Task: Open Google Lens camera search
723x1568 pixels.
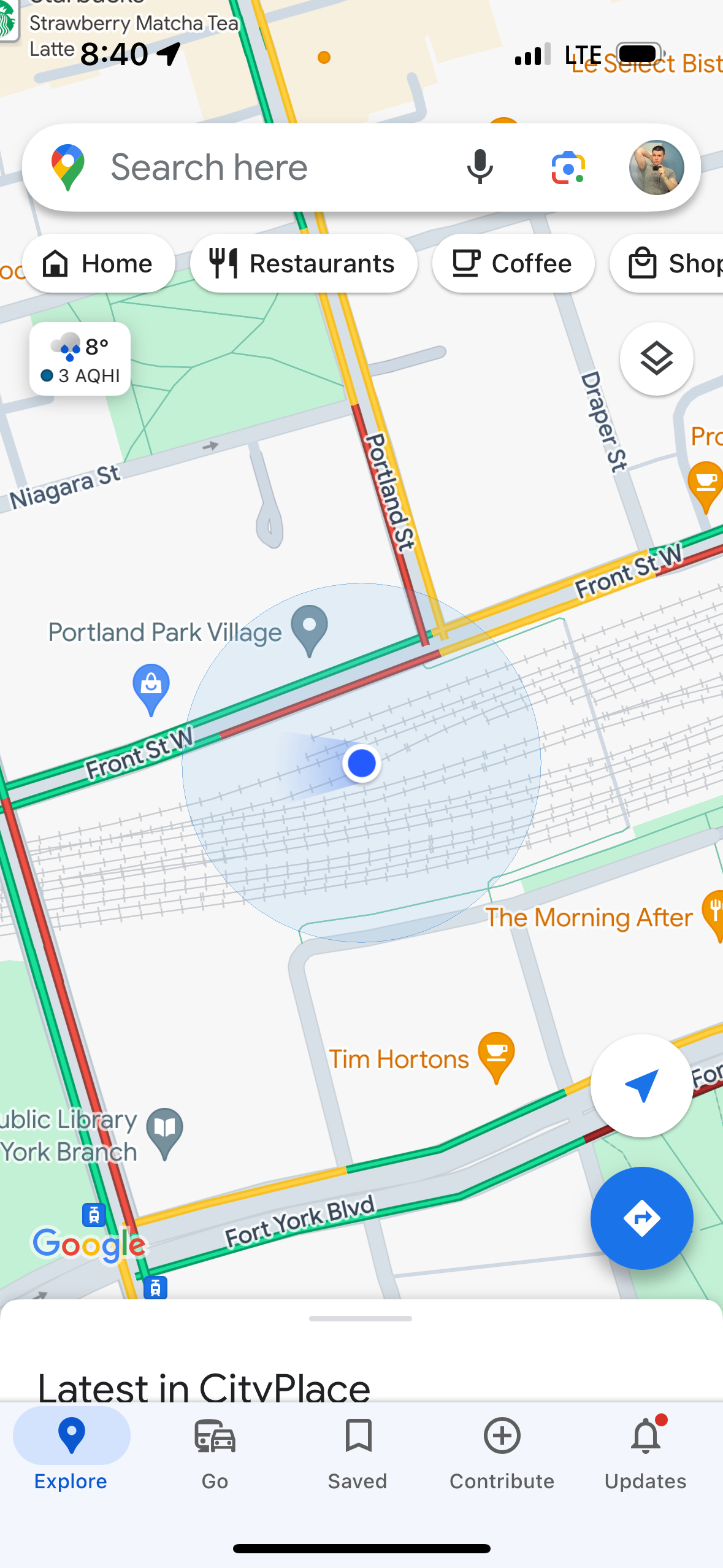Action: point(568,167)
